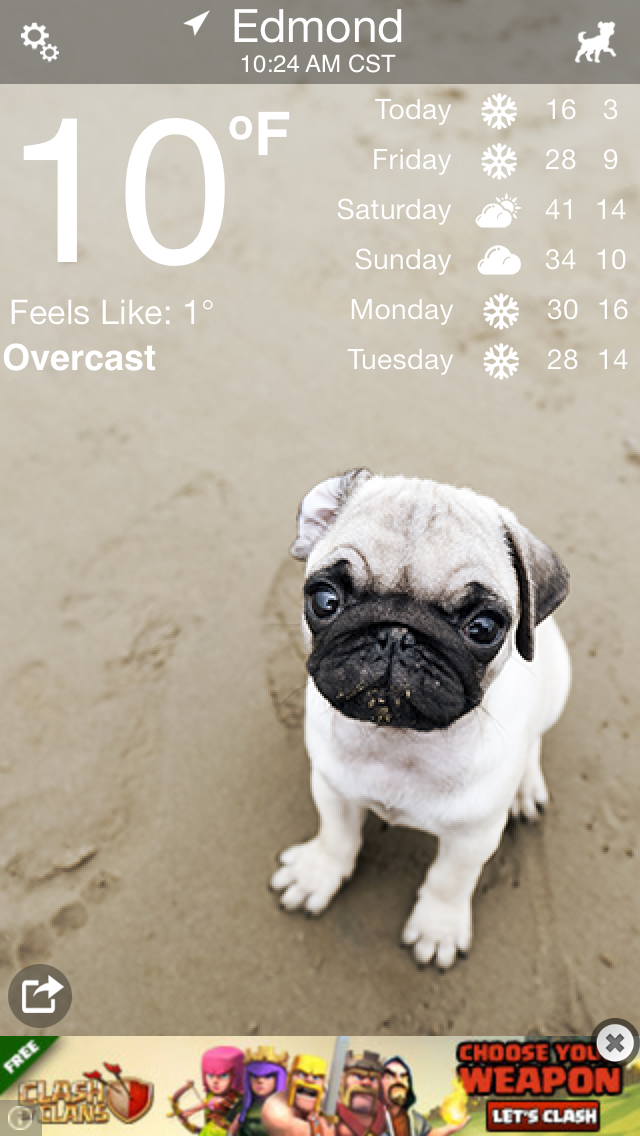This screenshot has width=640, height=1136.
Task: Tap the Edmond location title
Action: 317,27
